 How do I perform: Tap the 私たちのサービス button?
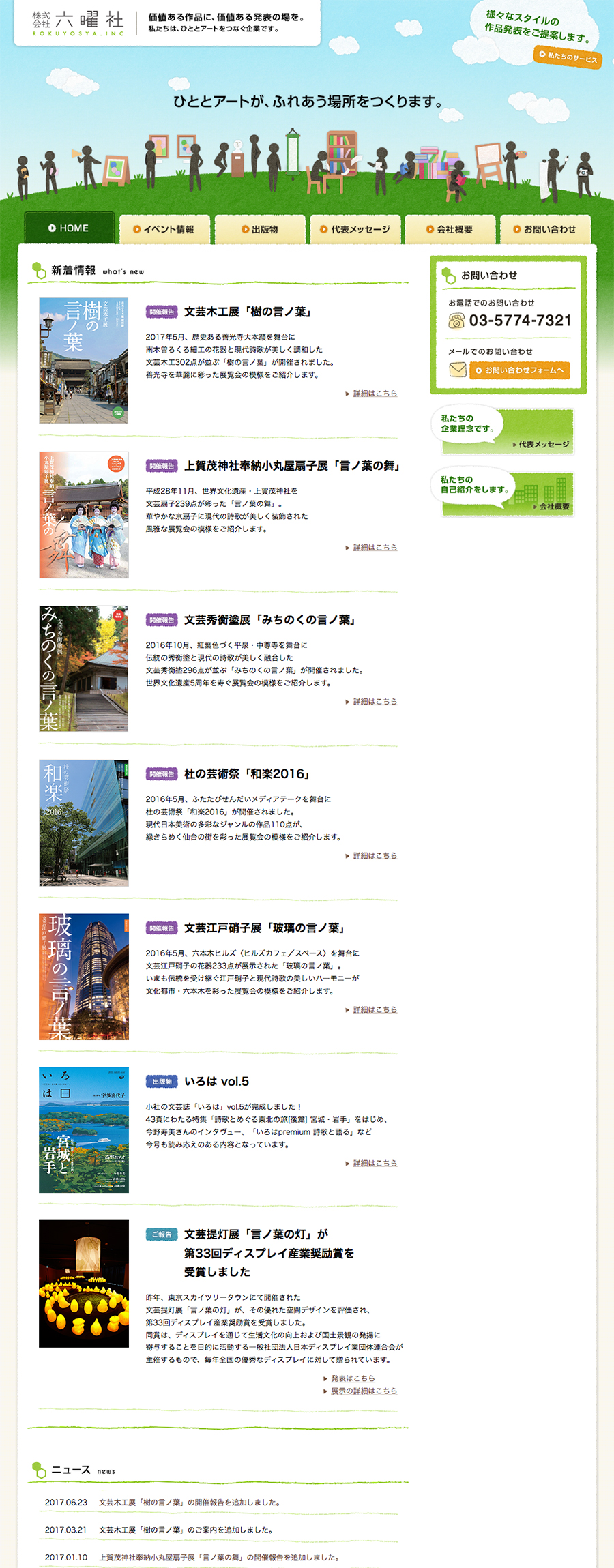click(x=568, y=57)
